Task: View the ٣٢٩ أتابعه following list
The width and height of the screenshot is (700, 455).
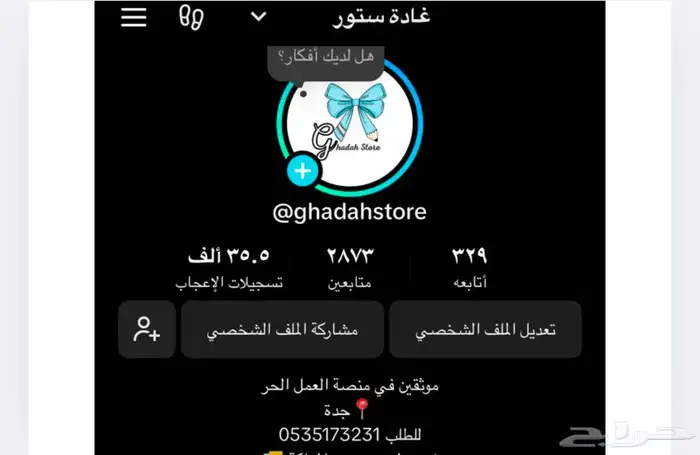Action: pos(469,268)
